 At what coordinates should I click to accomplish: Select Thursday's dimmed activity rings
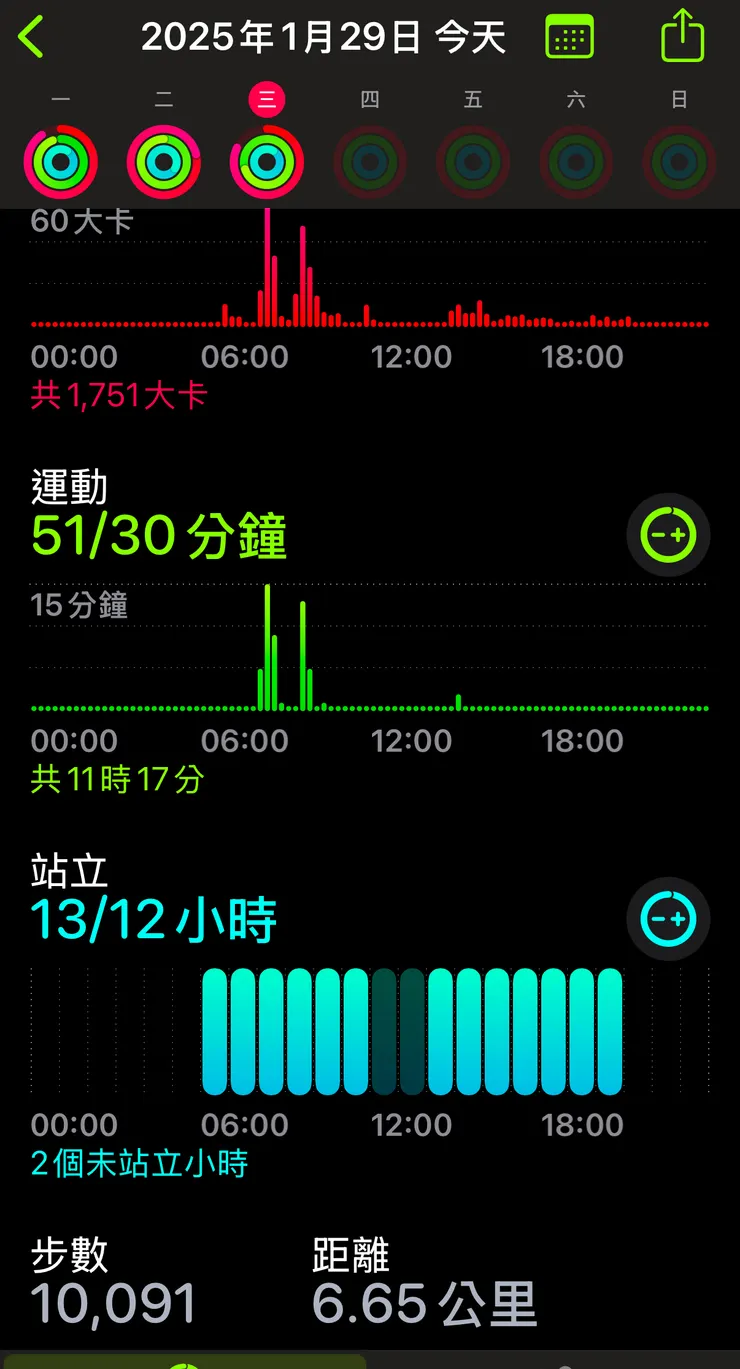(370, 161)
